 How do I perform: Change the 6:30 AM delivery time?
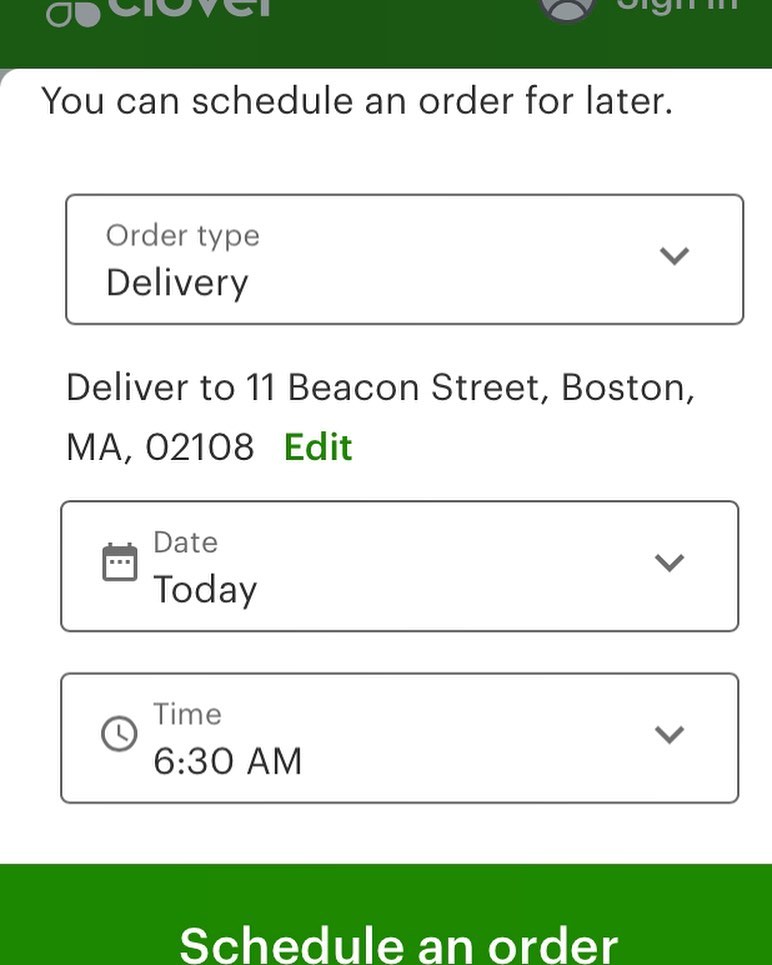pos(399,738)
